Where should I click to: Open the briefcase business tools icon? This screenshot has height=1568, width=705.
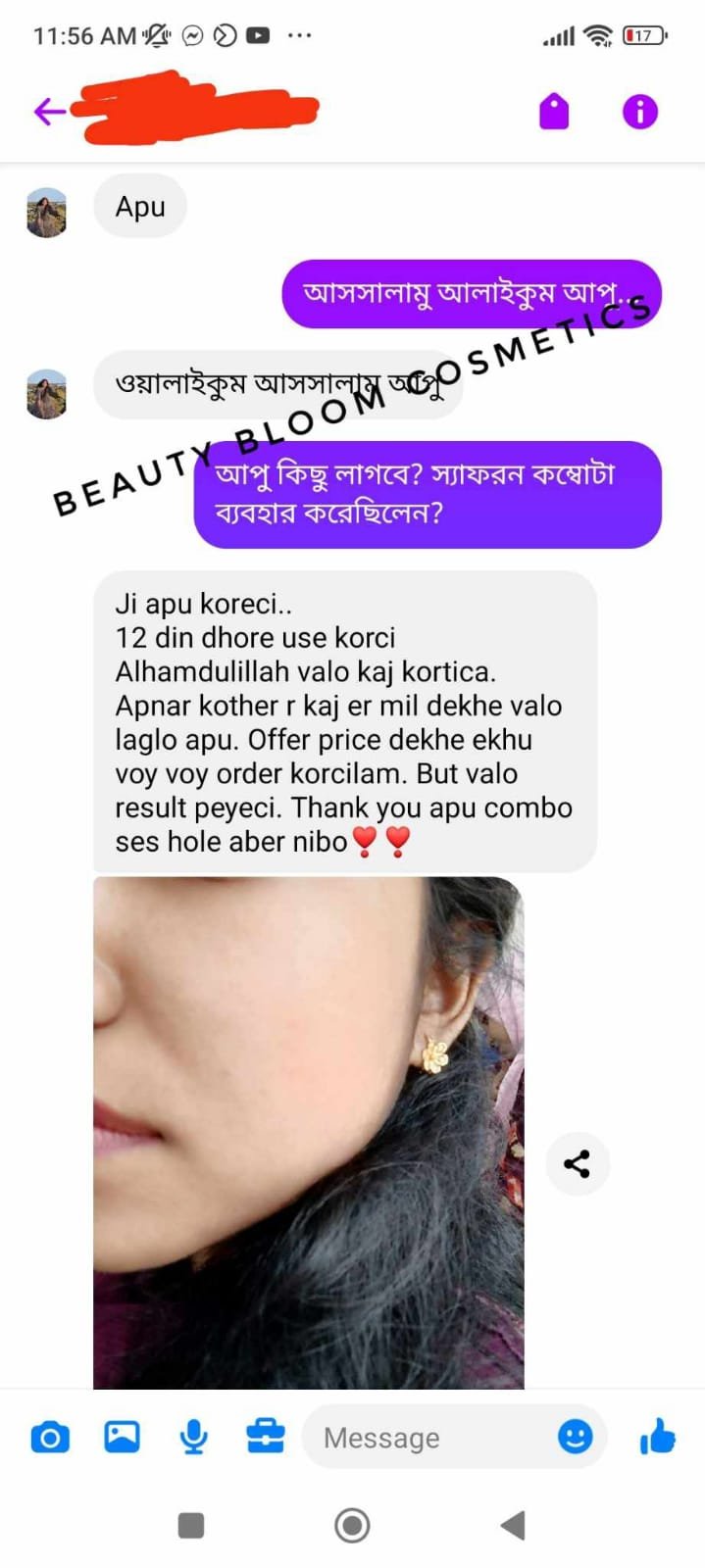coord(265,1437)
